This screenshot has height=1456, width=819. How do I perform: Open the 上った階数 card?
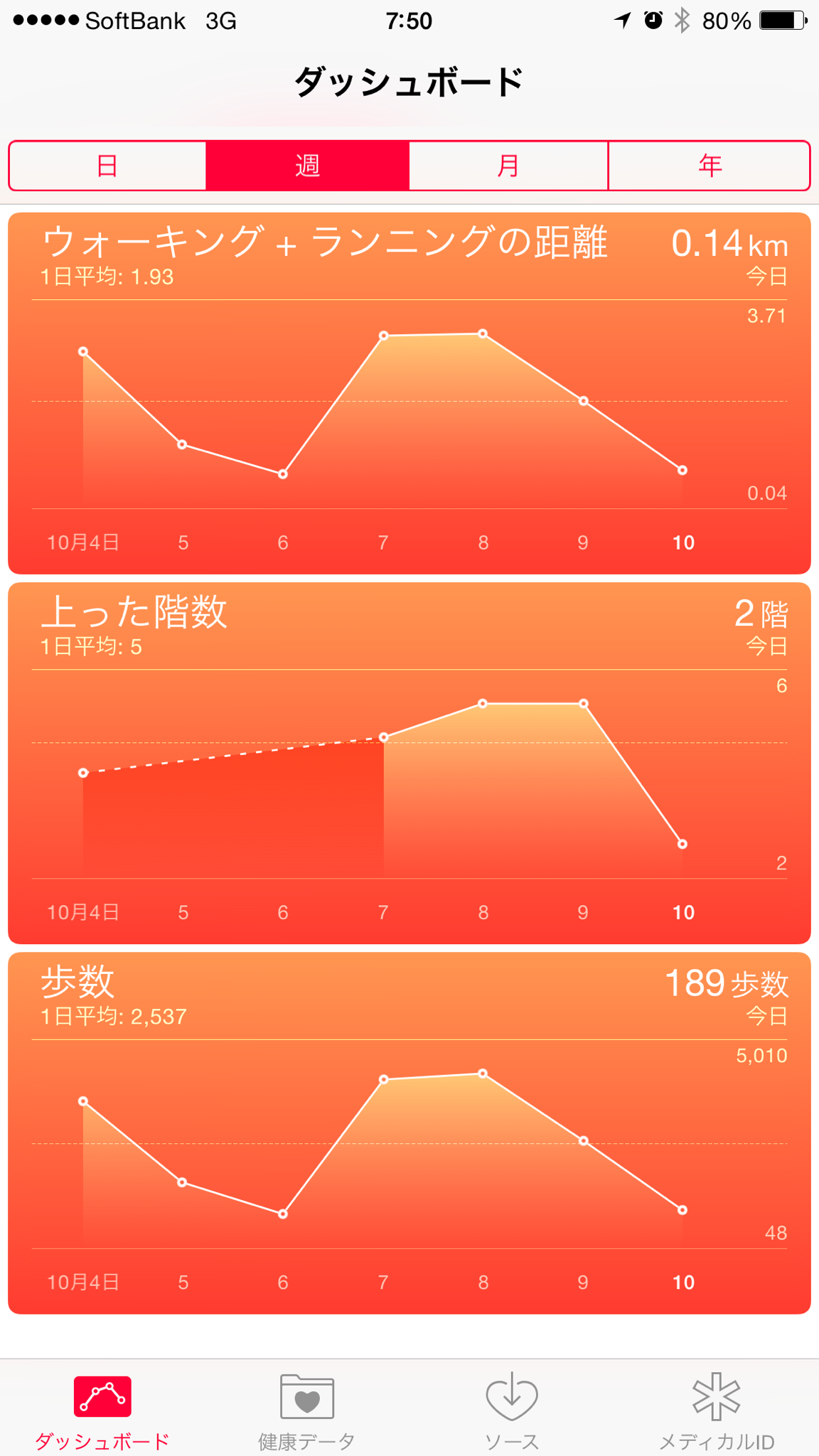[409, 763]
